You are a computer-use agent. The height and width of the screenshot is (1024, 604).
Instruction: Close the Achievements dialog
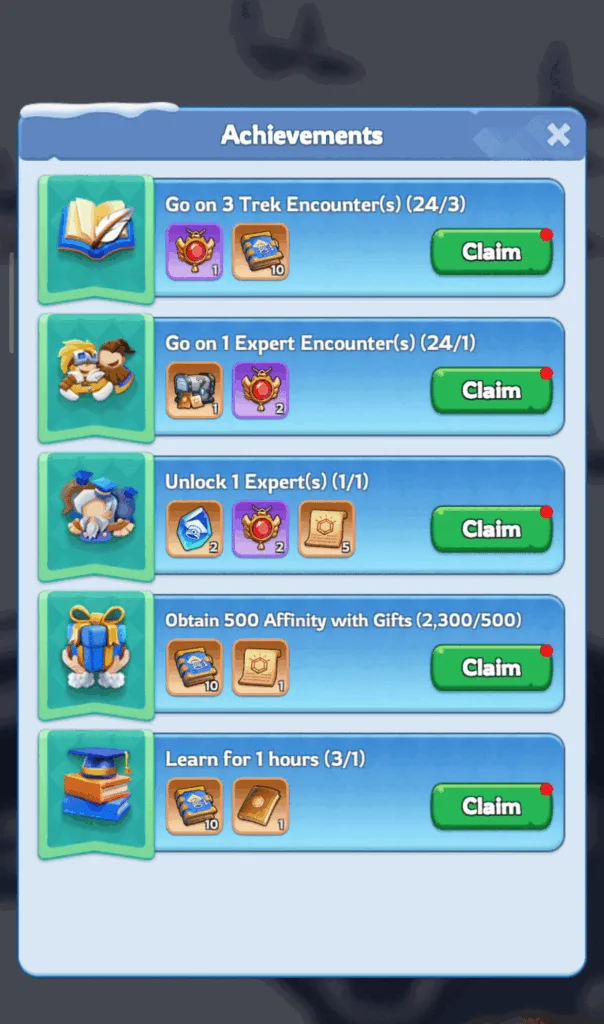558,135
